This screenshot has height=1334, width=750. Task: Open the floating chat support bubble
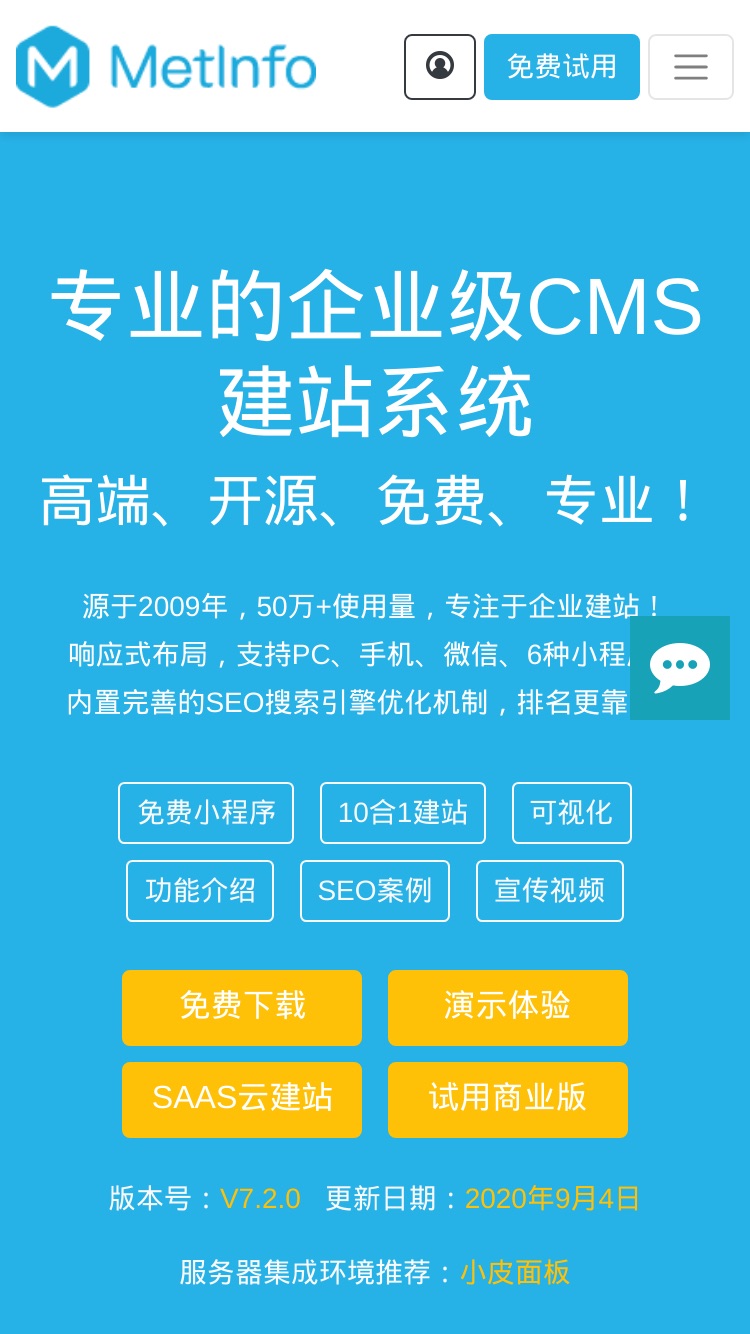point(680,668)
